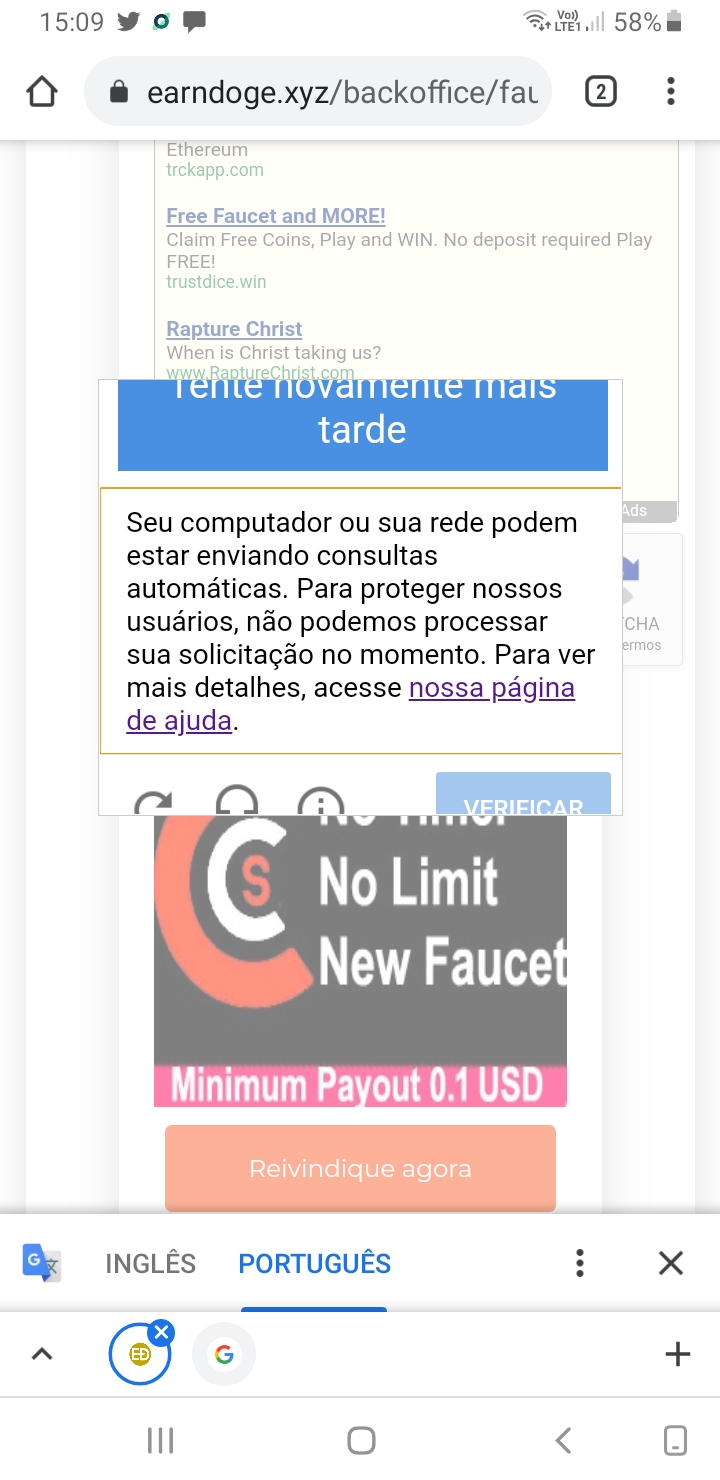Tap the earndoge.xyz address bar

coord(318,93)
